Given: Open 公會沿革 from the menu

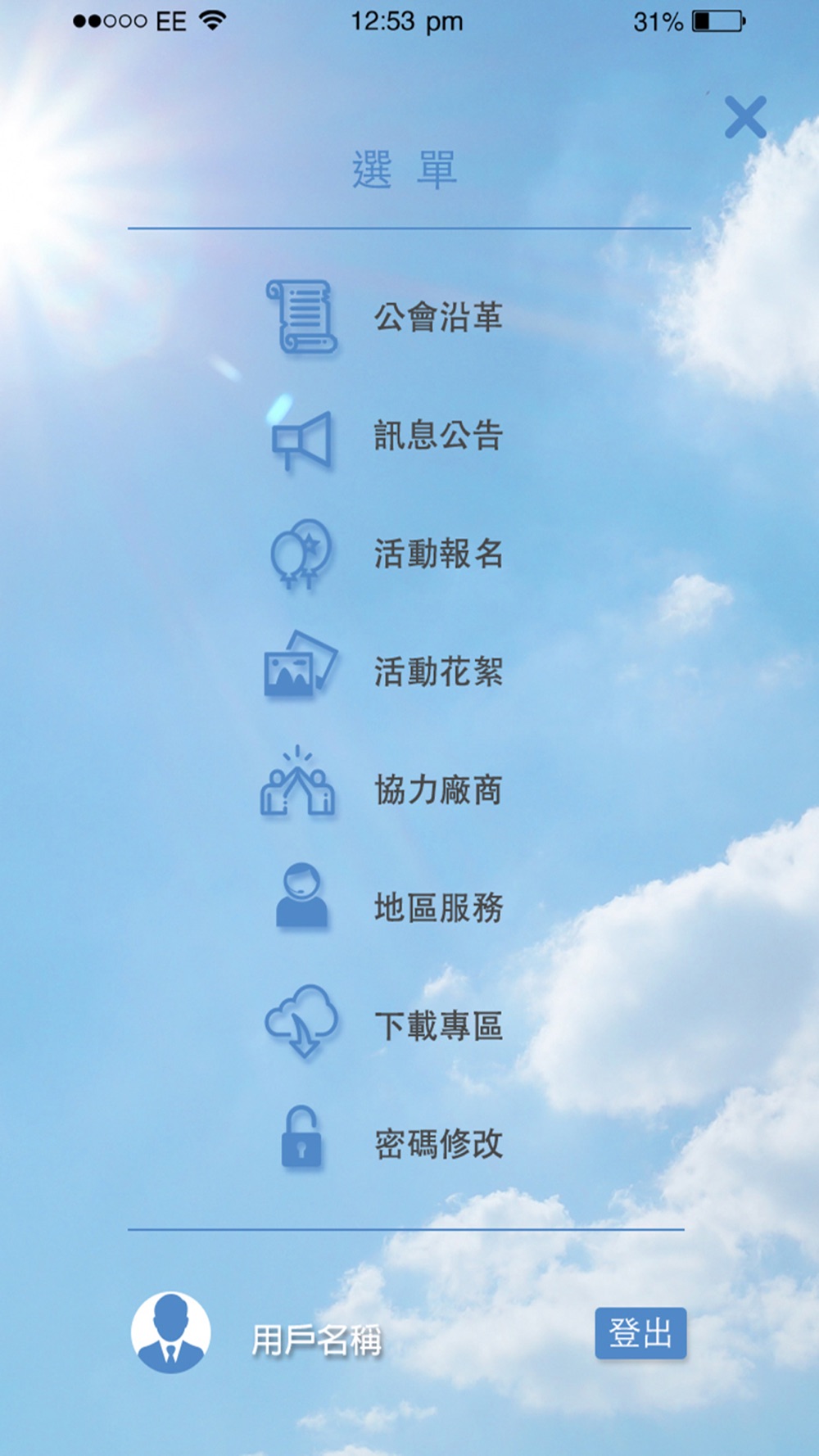Looking at the screenshot, I should tap(437, 318).
